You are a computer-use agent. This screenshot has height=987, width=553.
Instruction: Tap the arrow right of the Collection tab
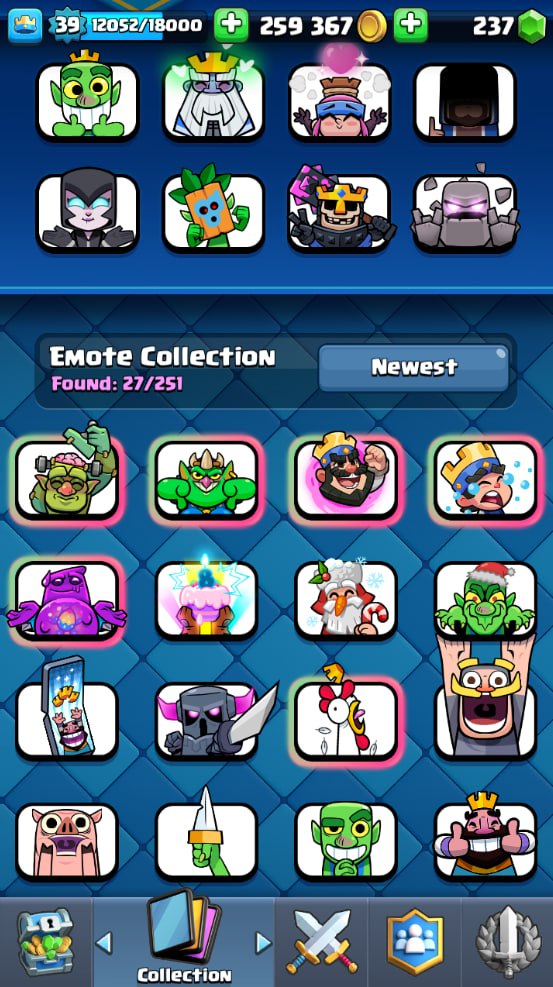pos(264,942)
